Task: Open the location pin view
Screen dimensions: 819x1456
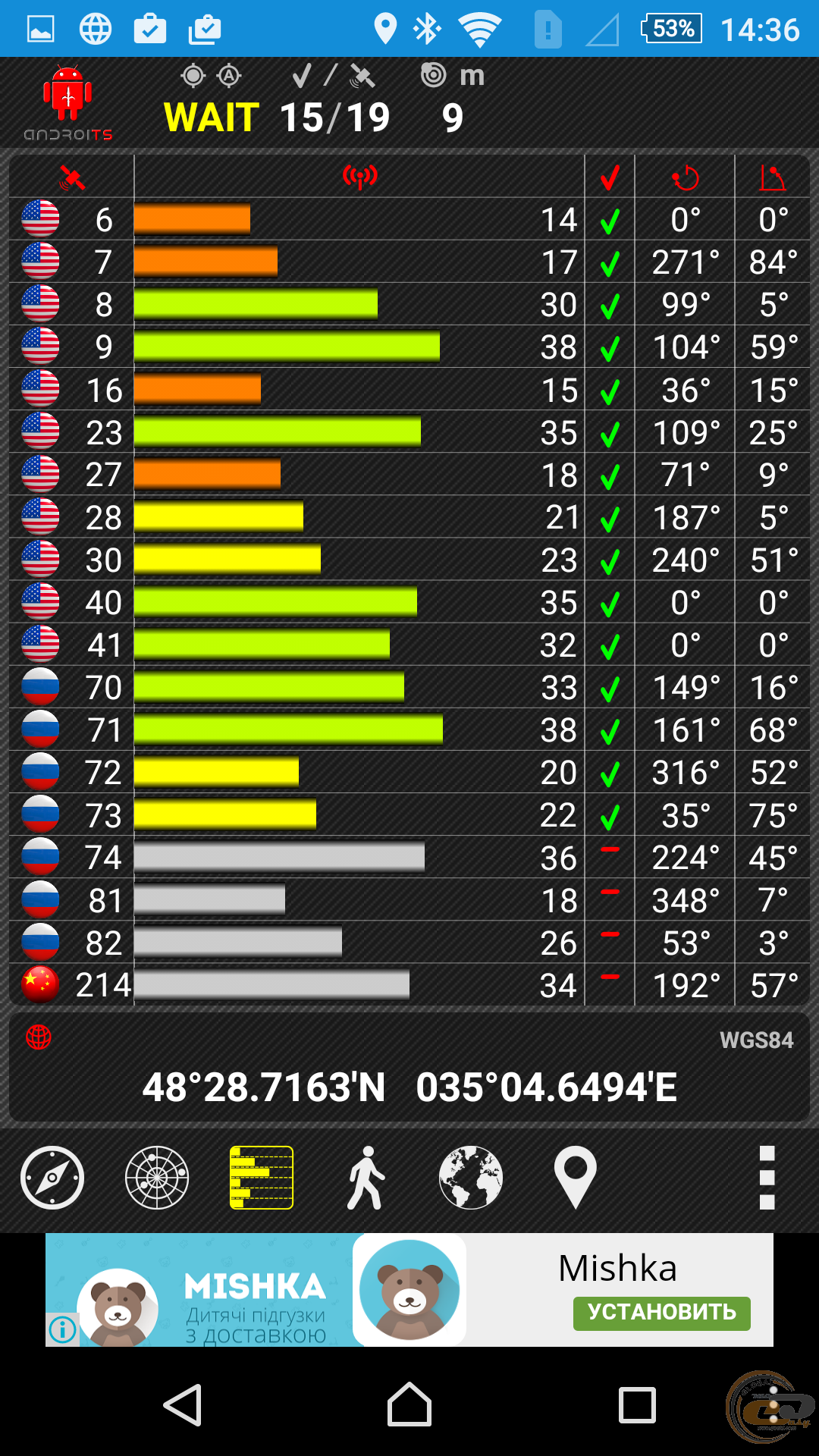Action: 576,1178
